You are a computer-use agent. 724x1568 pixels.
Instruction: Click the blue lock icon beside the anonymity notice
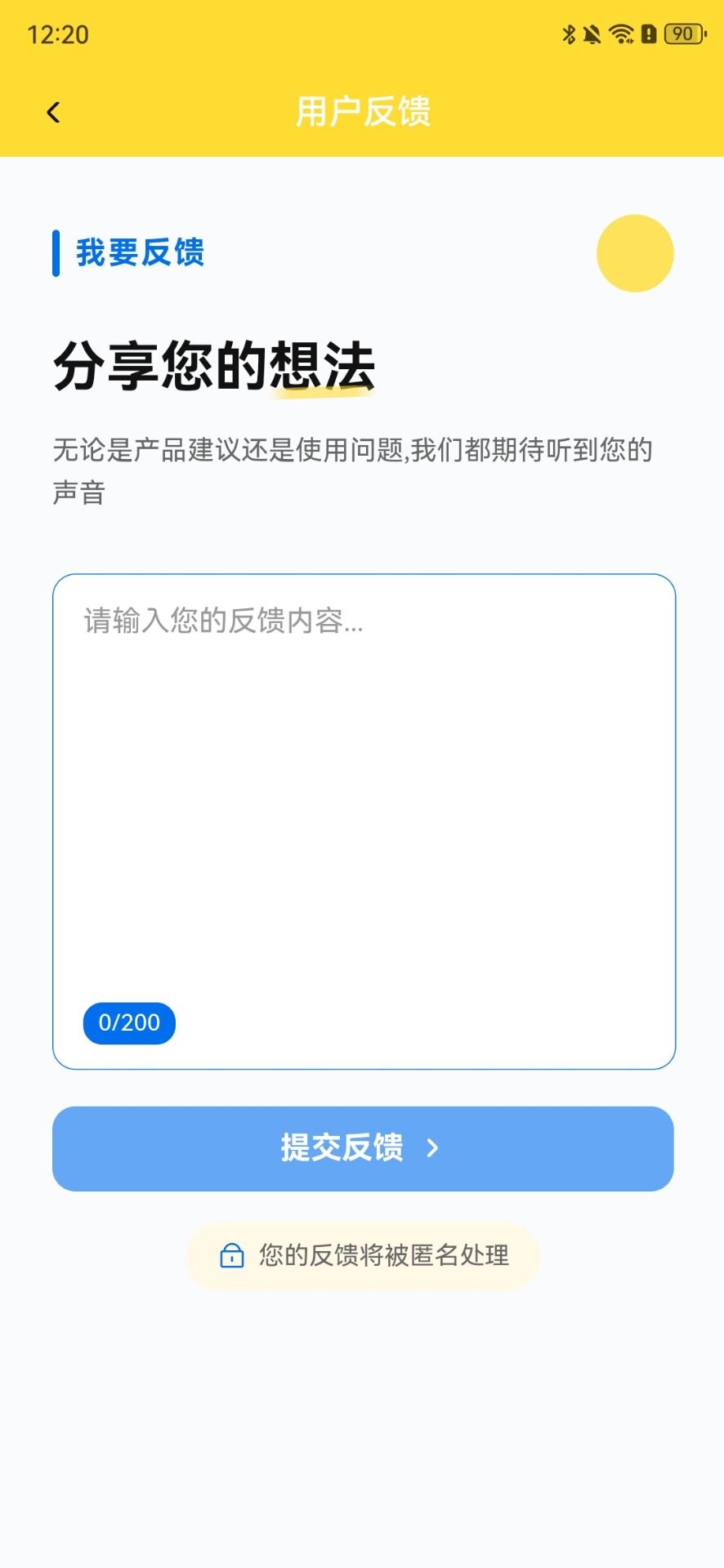coord(232,1257)
